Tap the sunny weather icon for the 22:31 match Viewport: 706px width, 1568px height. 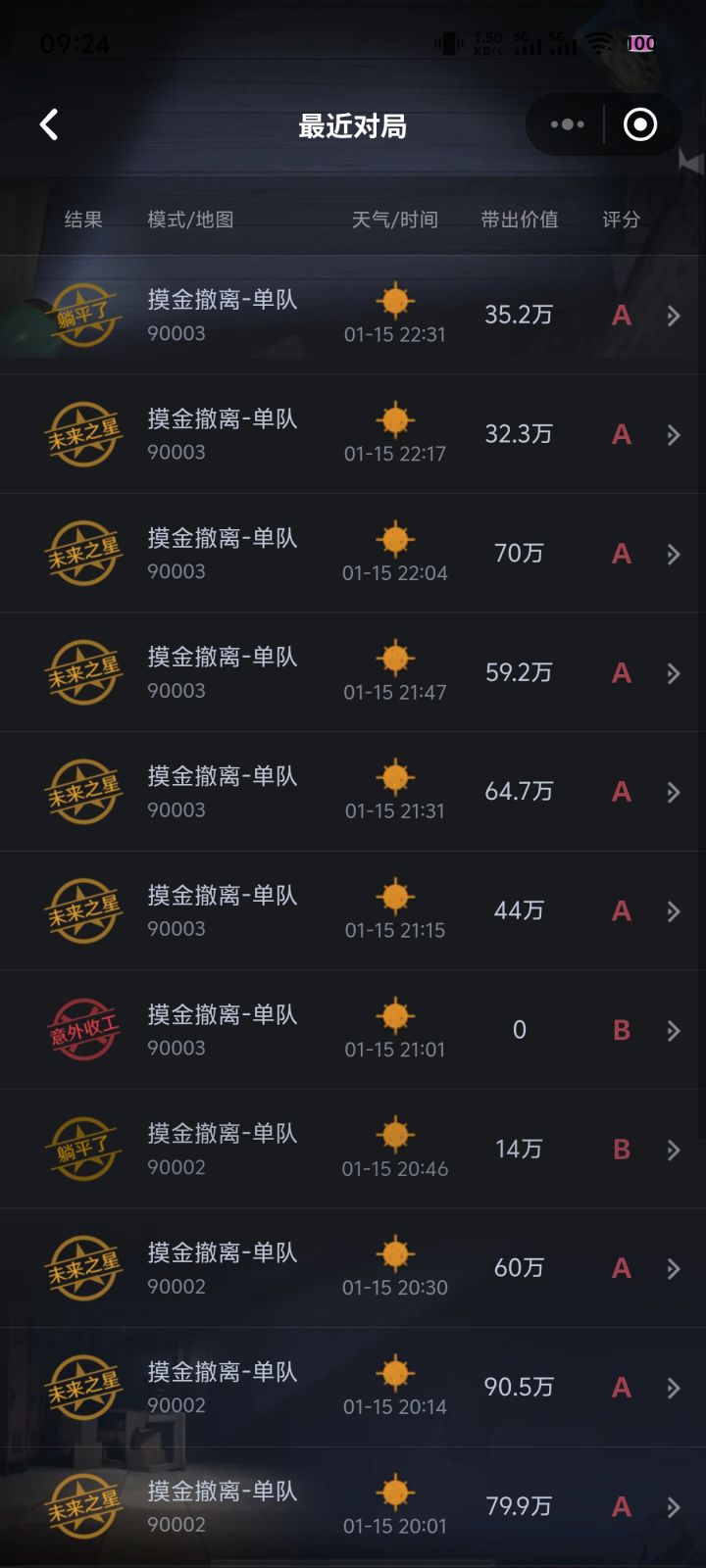[x=394, y=301]
